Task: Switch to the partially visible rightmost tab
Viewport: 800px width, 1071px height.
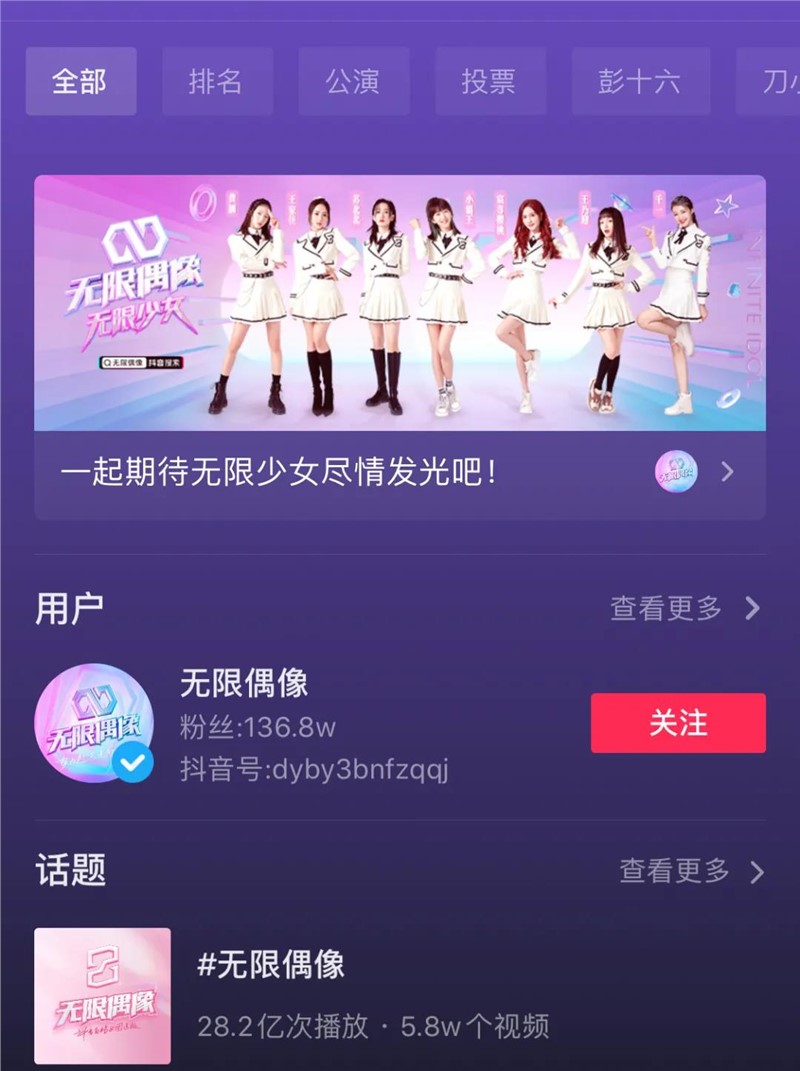Action: coord(775,82)
